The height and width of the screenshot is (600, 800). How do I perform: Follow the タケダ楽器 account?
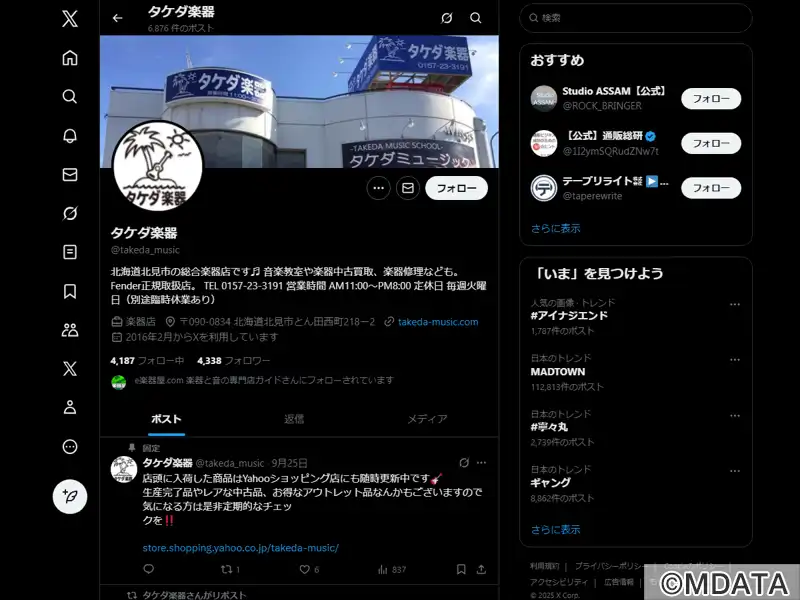(x=456, y=188)
